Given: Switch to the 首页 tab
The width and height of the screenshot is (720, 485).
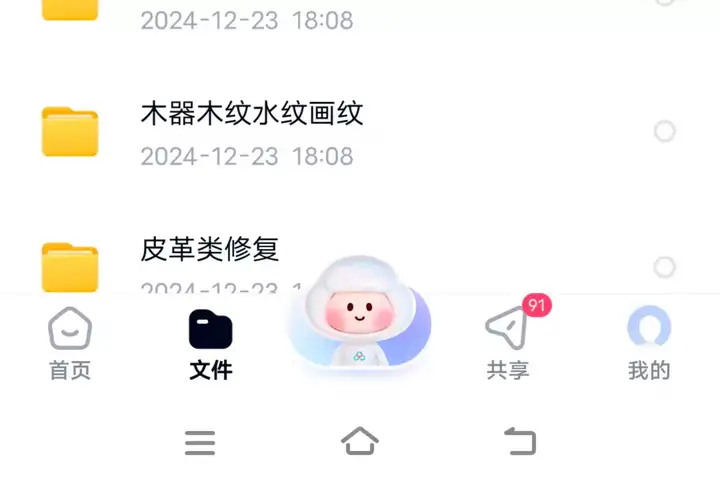Looking at the screenshot, I should tap(70, 344).
